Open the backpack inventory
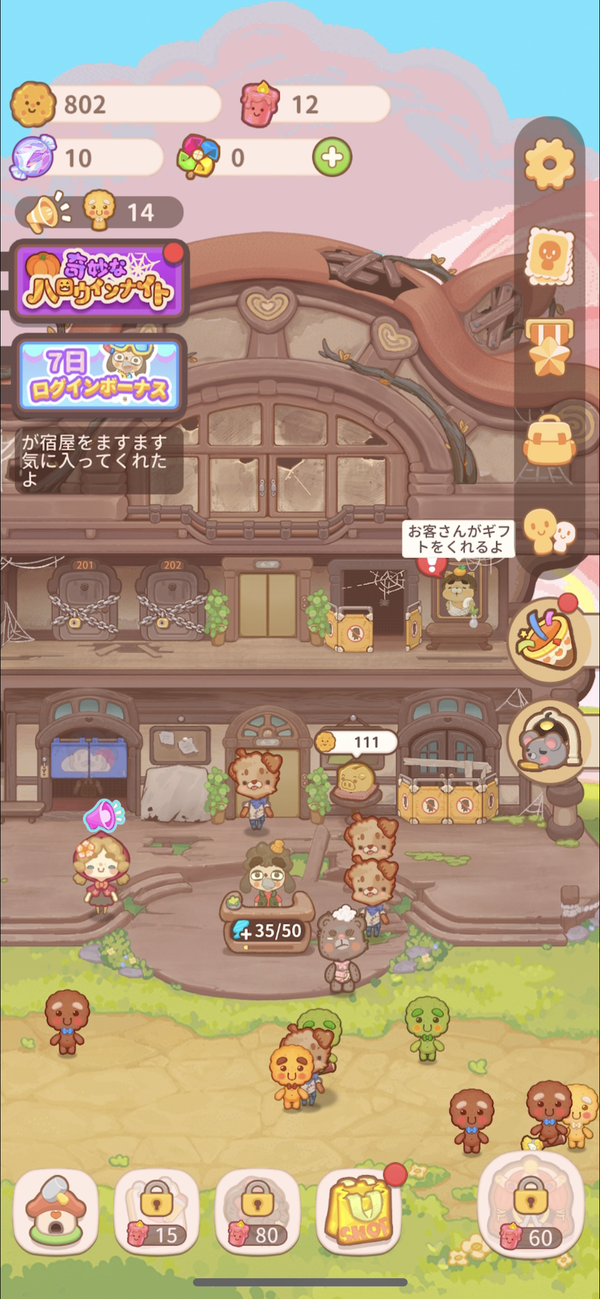The image size is (600, 1299). [x=549, y=441]
